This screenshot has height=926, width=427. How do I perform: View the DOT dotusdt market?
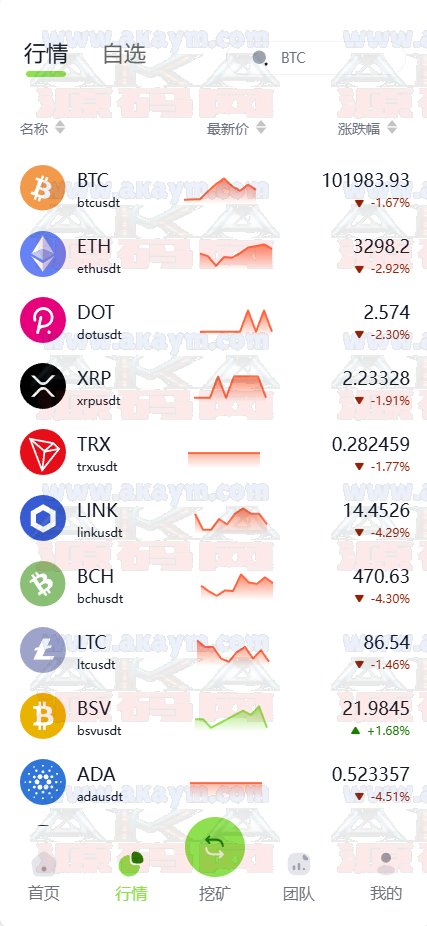tap(214, 320)
